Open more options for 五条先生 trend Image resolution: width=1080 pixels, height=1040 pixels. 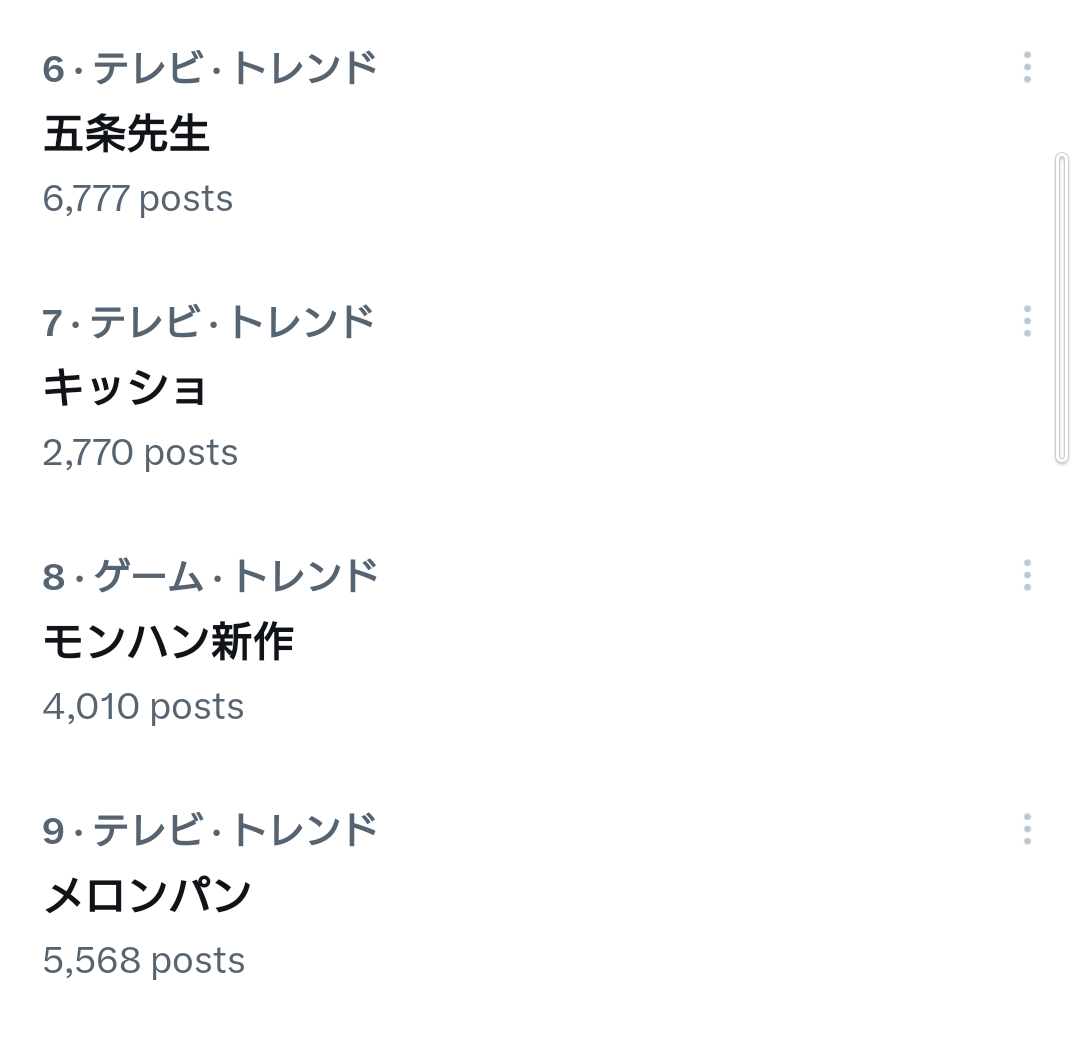point(1027,67)
